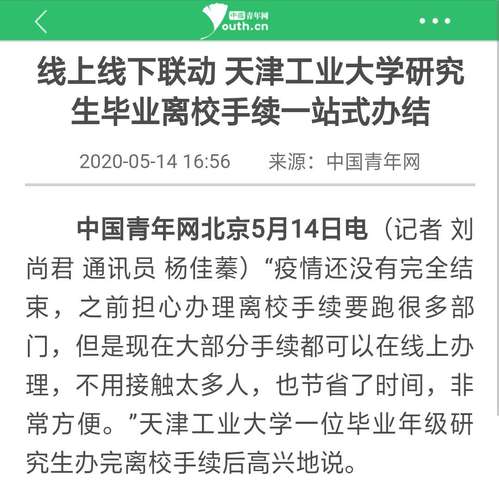This screenshot has width=499, height=497.
Task: Open the three-dot overflow menu
Action: (435, 21)
